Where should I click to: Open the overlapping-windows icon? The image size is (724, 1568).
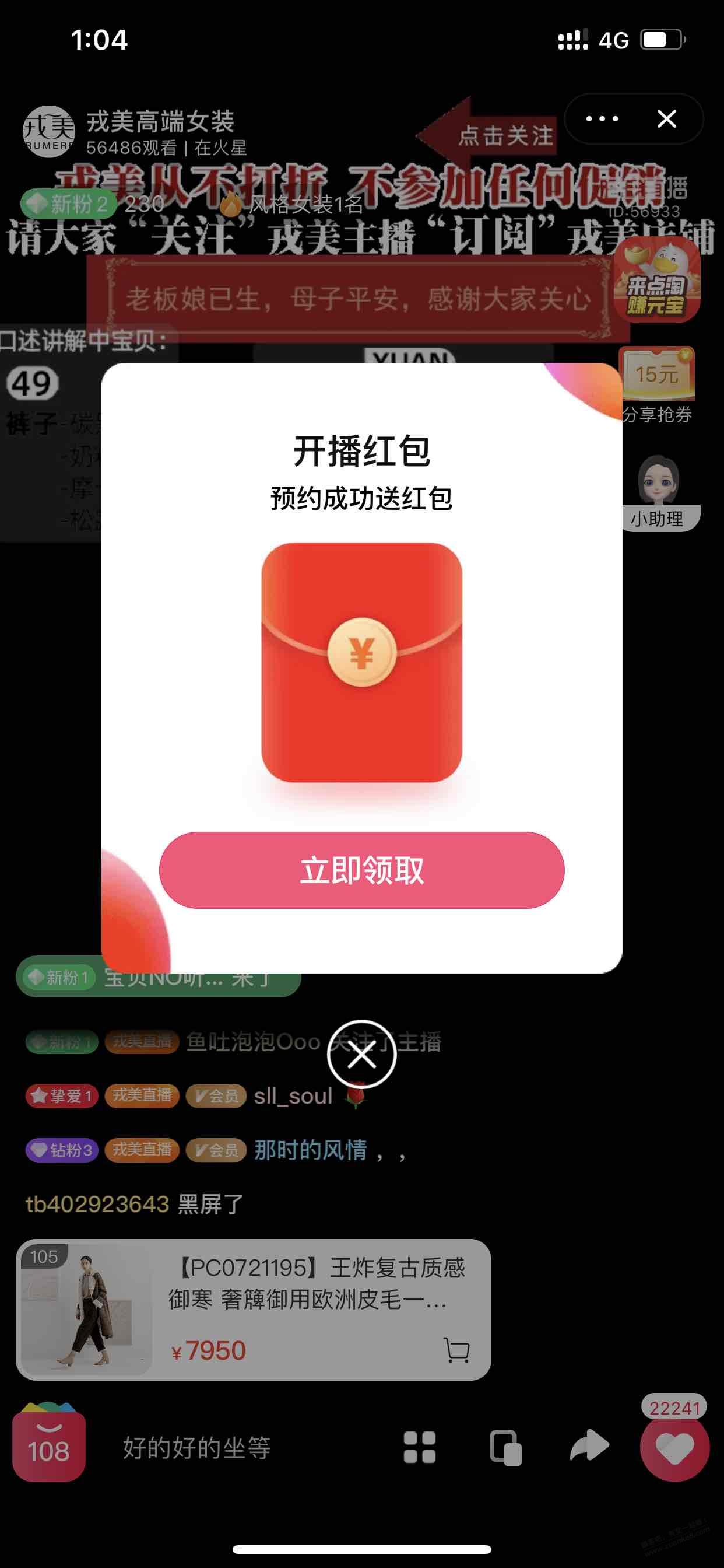tap(505, 1447)
